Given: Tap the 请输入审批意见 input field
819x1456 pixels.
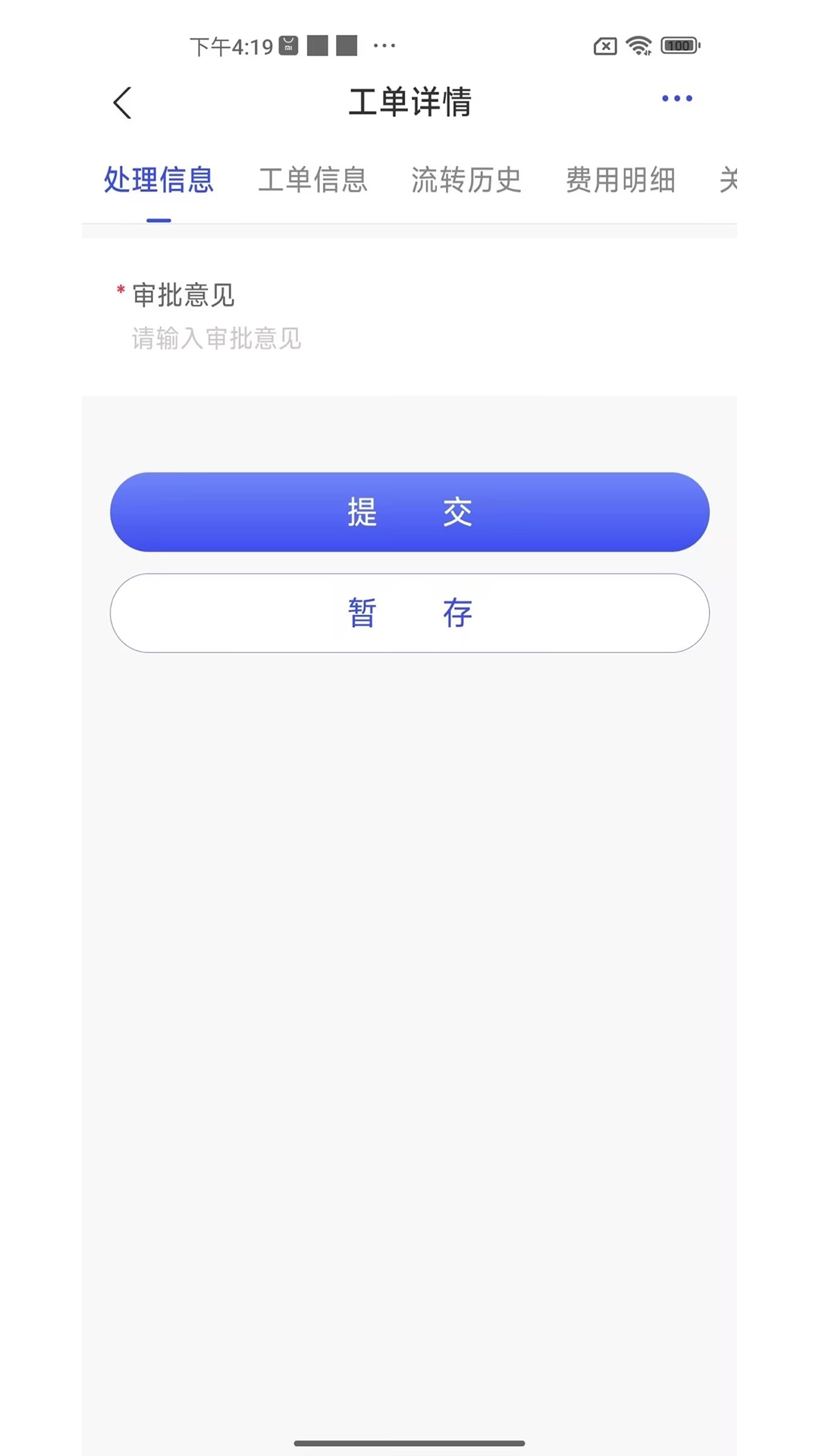Looking at the screenshot, I should [x=215, y=339].
